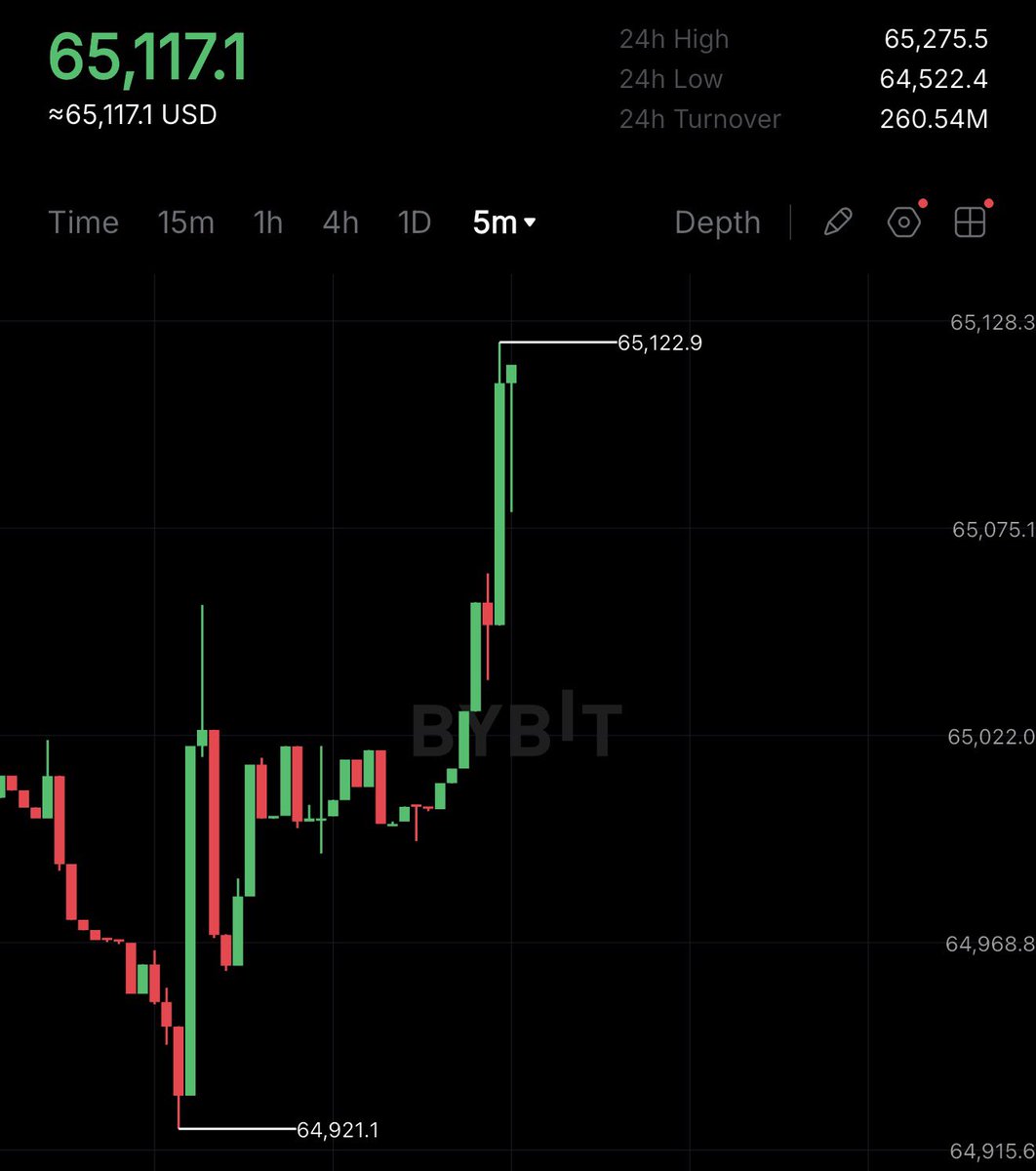
Task: Choose the 1D interval
Action: 415,222
